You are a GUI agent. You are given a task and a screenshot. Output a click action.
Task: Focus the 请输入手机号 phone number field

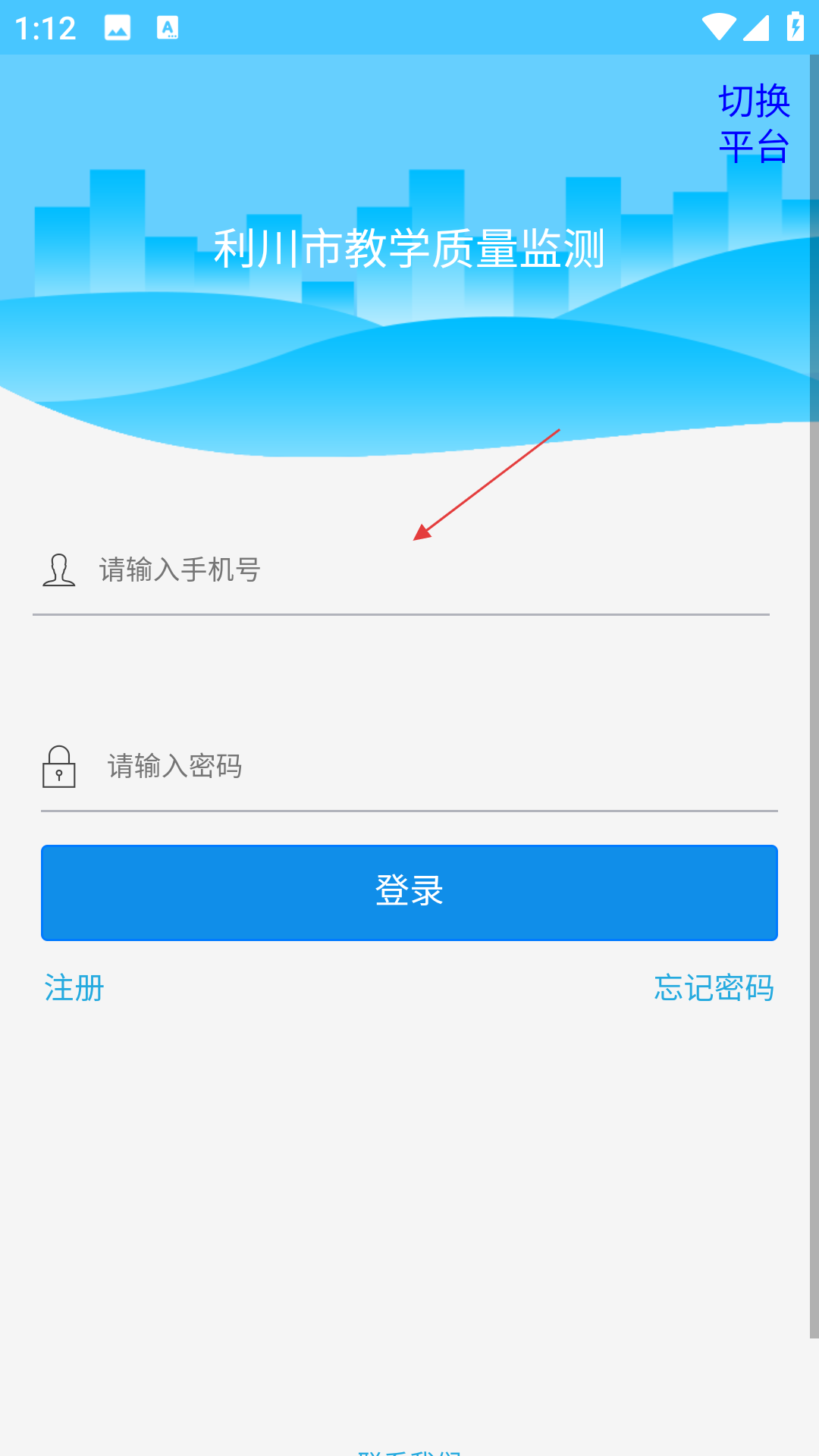coord(401,570)
